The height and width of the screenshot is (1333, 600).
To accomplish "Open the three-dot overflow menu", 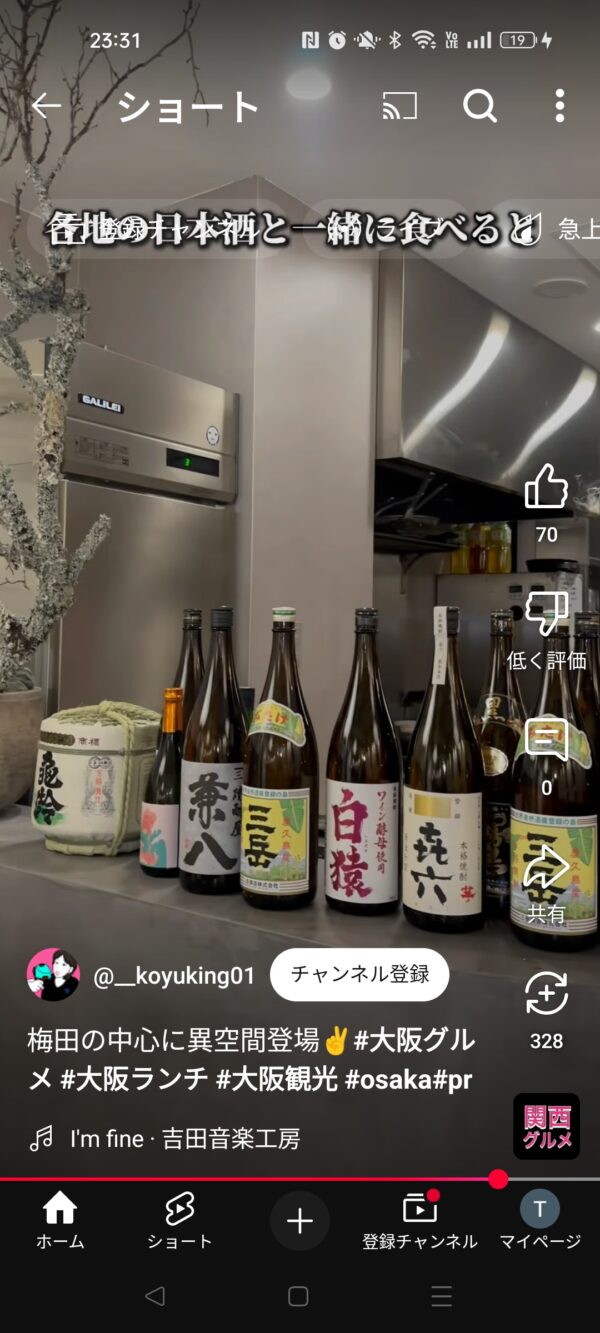I will tap(560, 106).
